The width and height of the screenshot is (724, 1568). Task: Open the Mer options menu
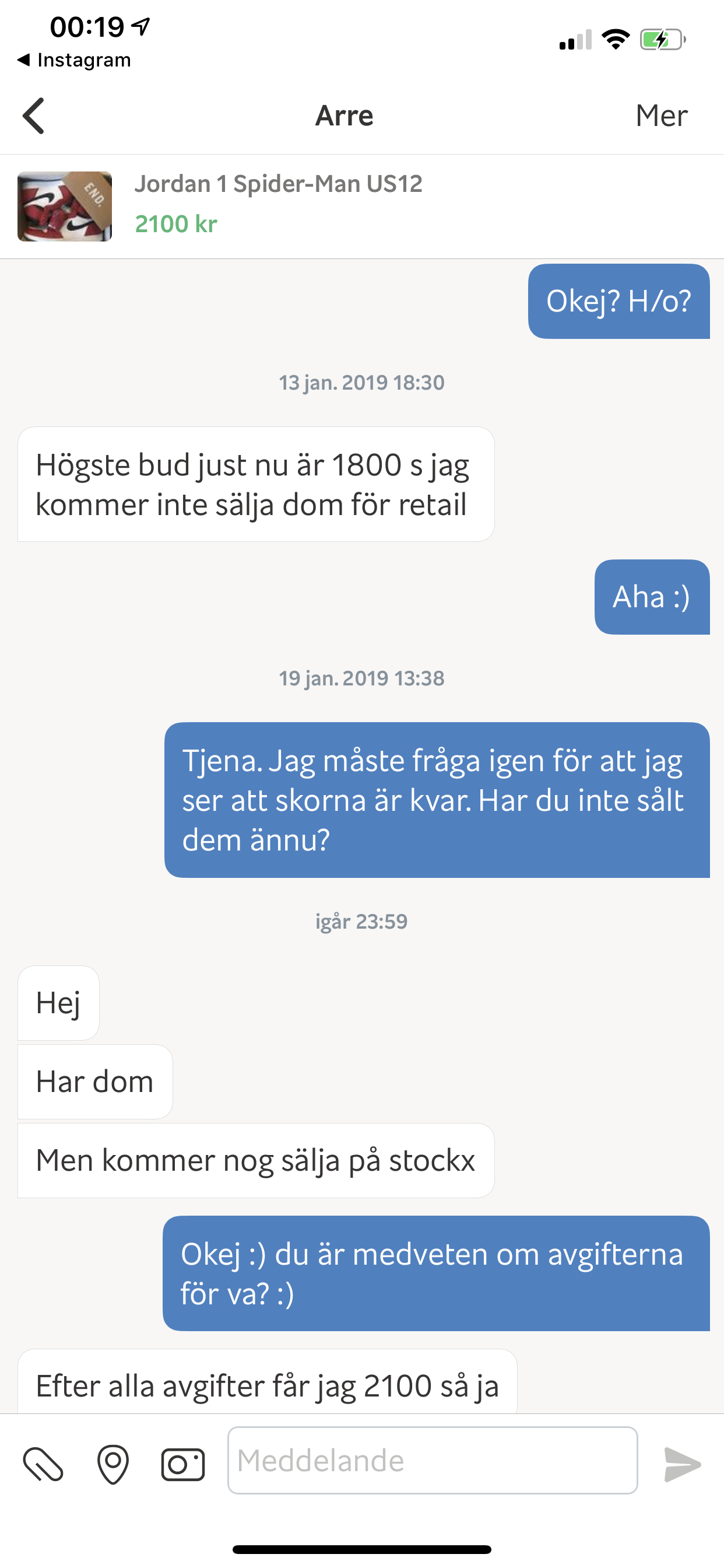point(661,115)
